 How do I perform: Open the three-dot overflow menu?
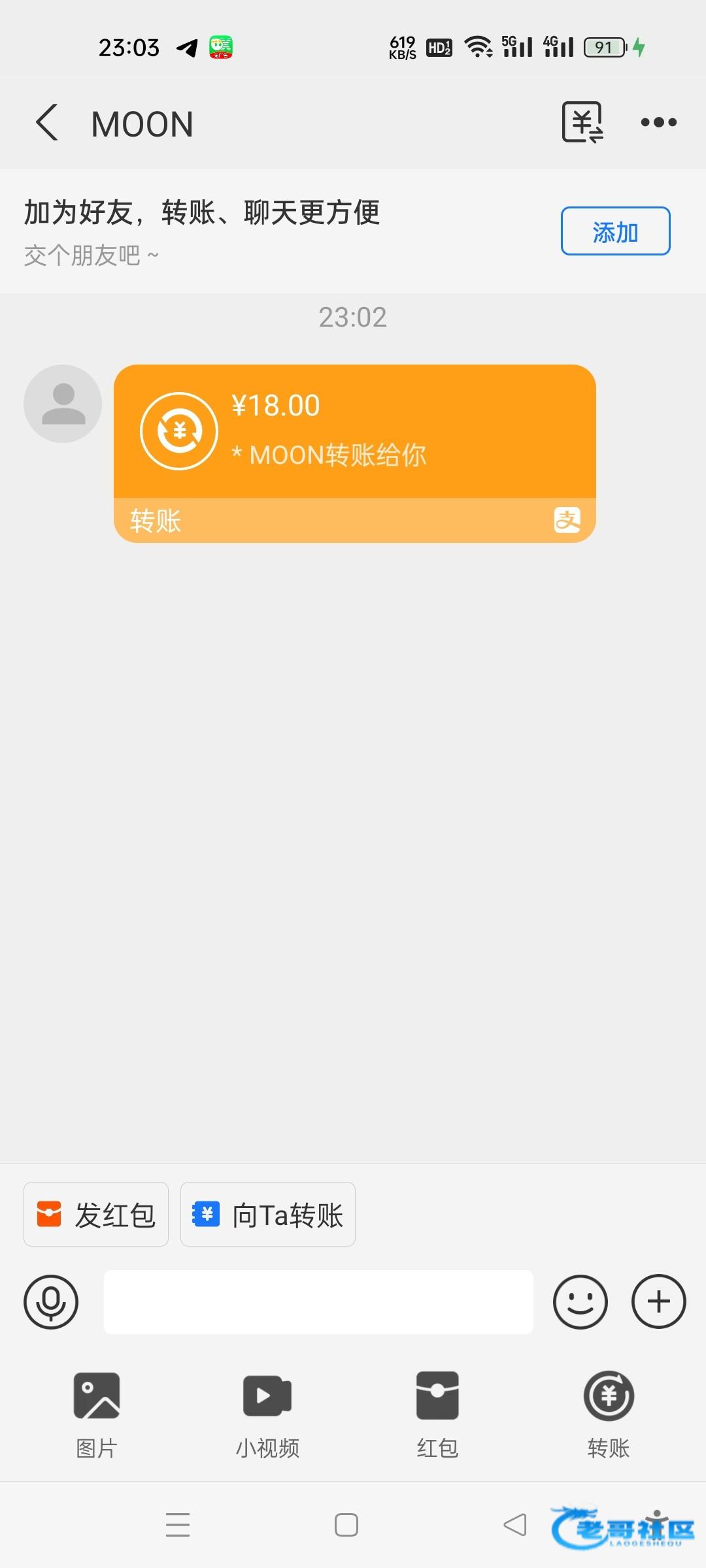pos(658,122)
